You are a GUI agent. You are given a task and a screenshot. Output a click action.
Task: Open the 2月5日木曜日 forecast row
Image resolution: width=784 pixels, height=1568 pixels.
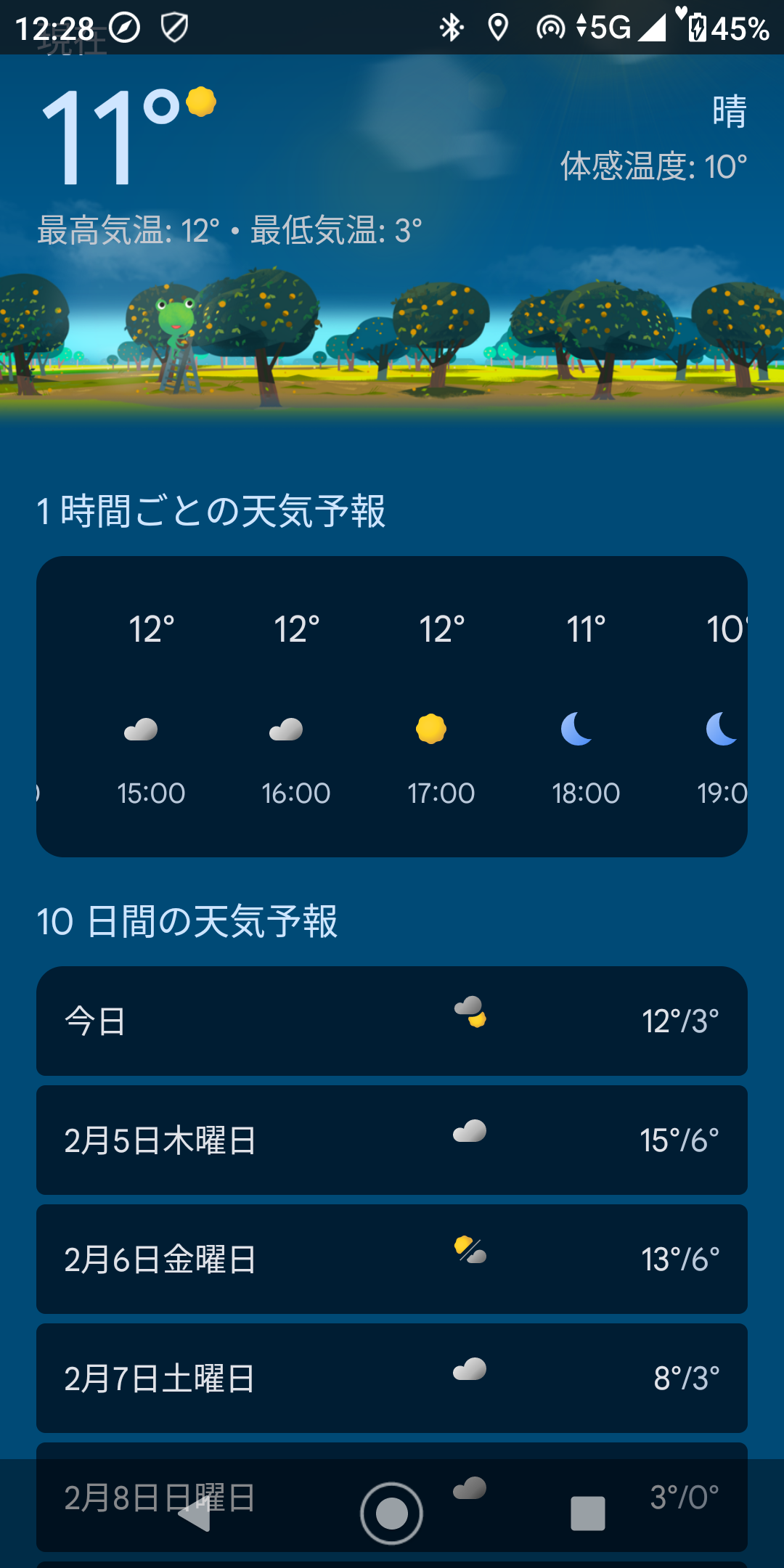(392, 1140)
